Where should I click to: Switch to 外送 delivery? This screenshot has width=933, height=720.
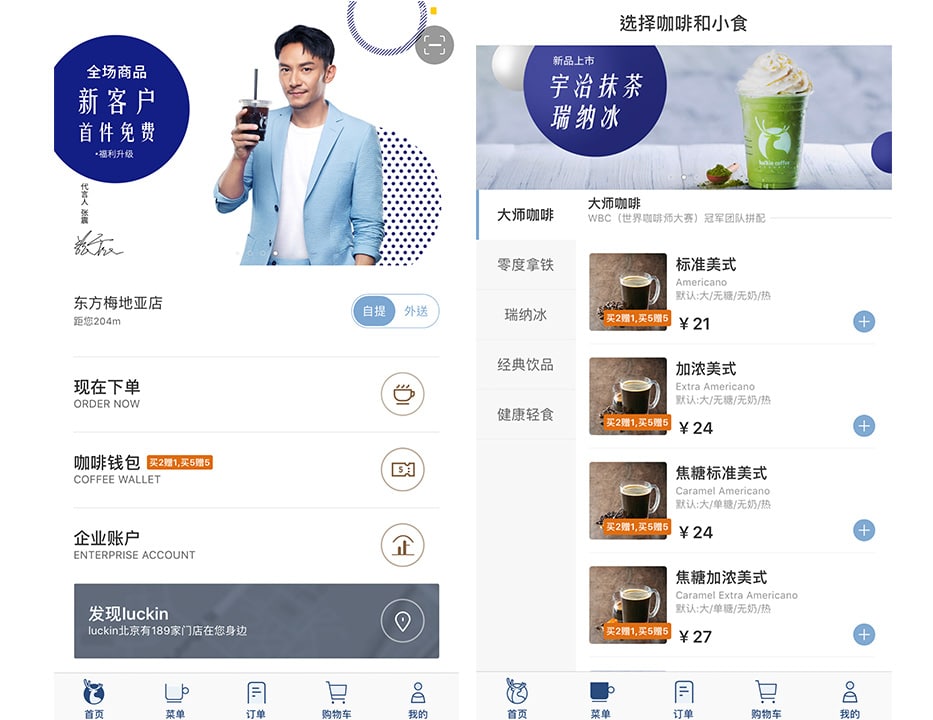click(x=416, y=311)
